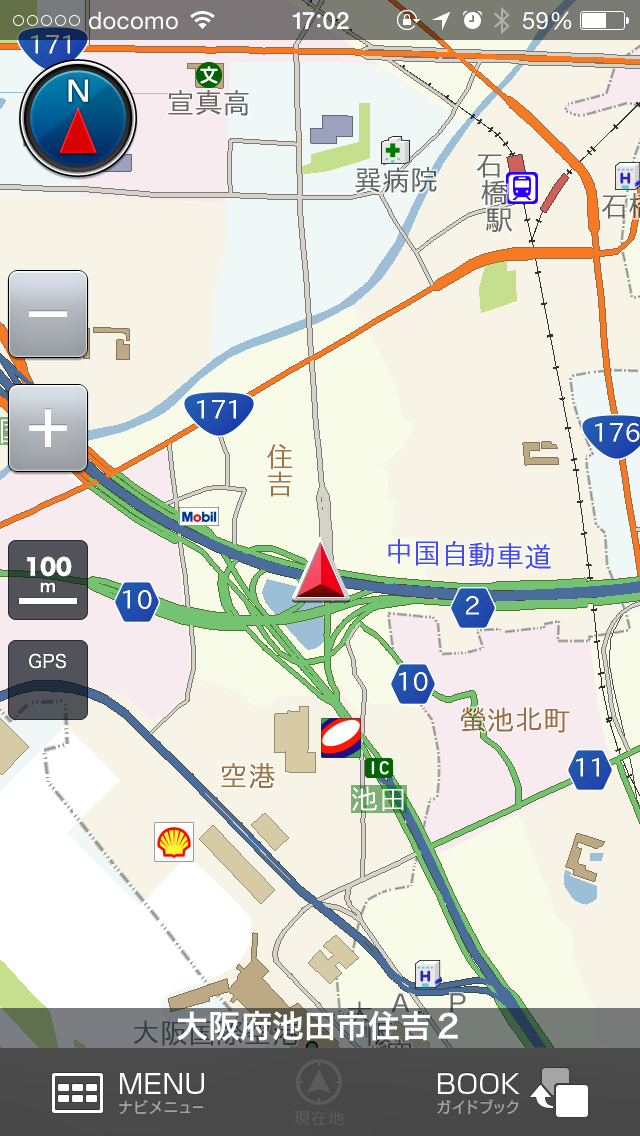The height and width of the screenshot is (1136, 640).
Task: Zoom out with the minus button
Action: click(48, 314)
